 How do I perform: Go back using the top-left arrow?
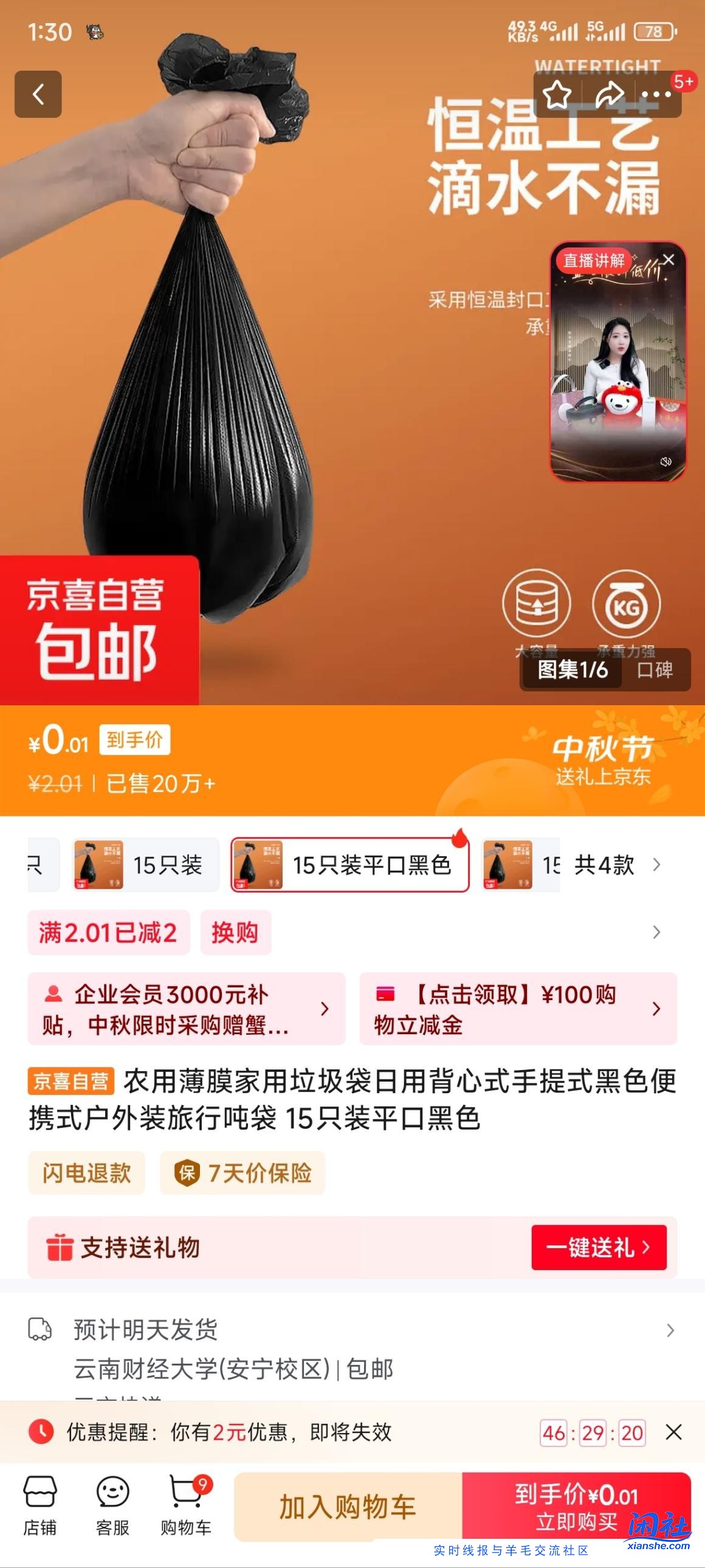(38, 94)
